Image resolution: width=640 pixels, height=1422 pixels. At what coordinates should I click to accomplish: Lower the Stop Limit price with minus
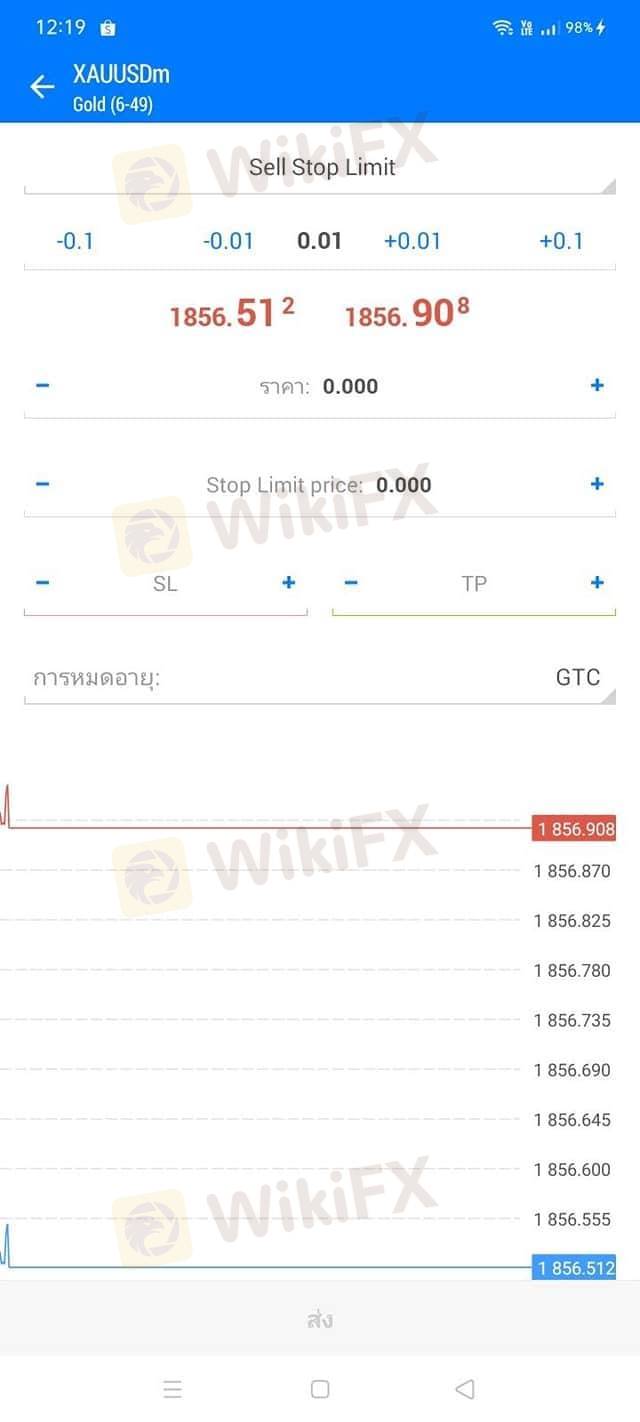click(42, 485)
